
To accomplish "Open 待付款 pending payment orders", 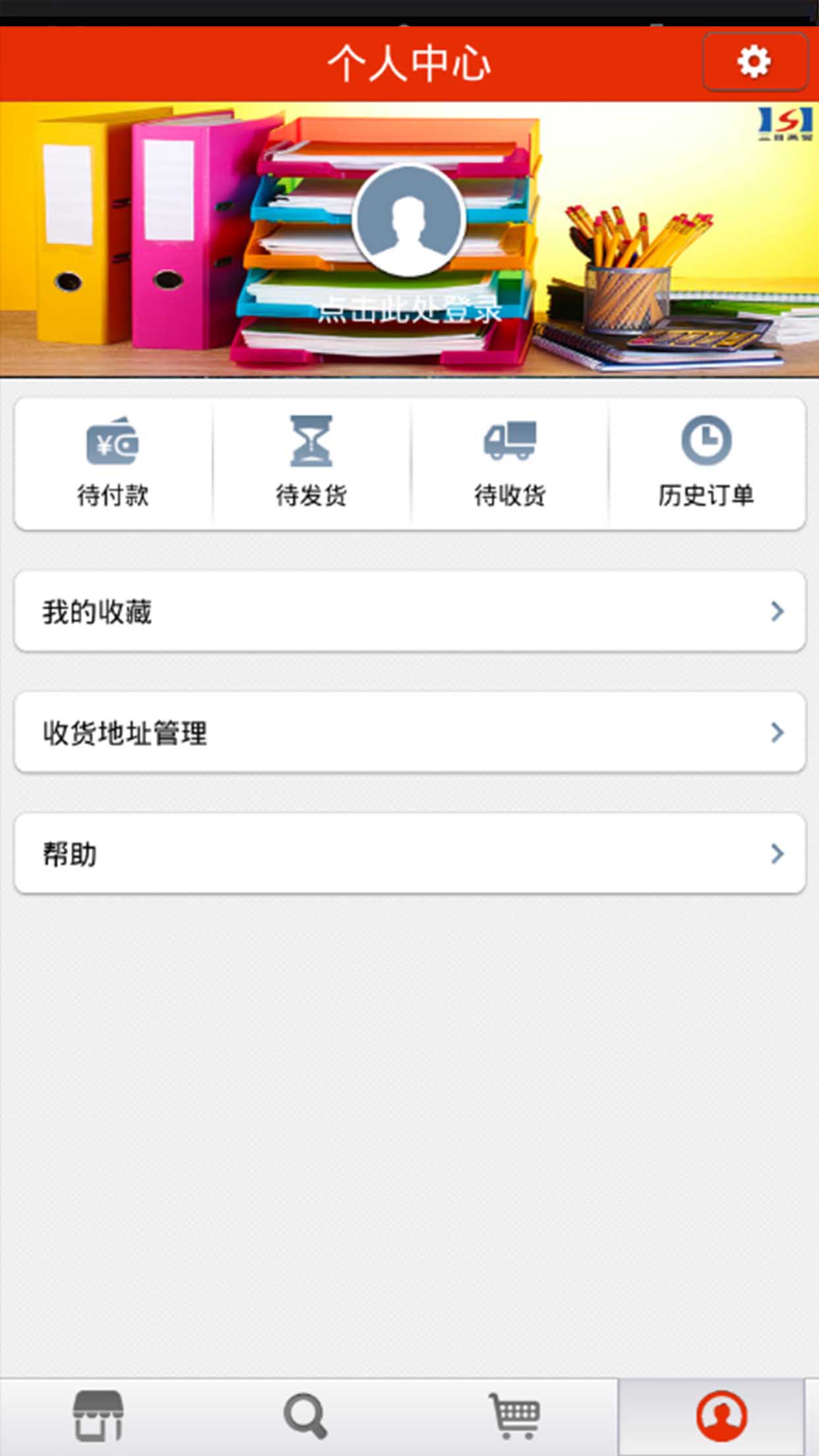I will (x=113, y=463).
